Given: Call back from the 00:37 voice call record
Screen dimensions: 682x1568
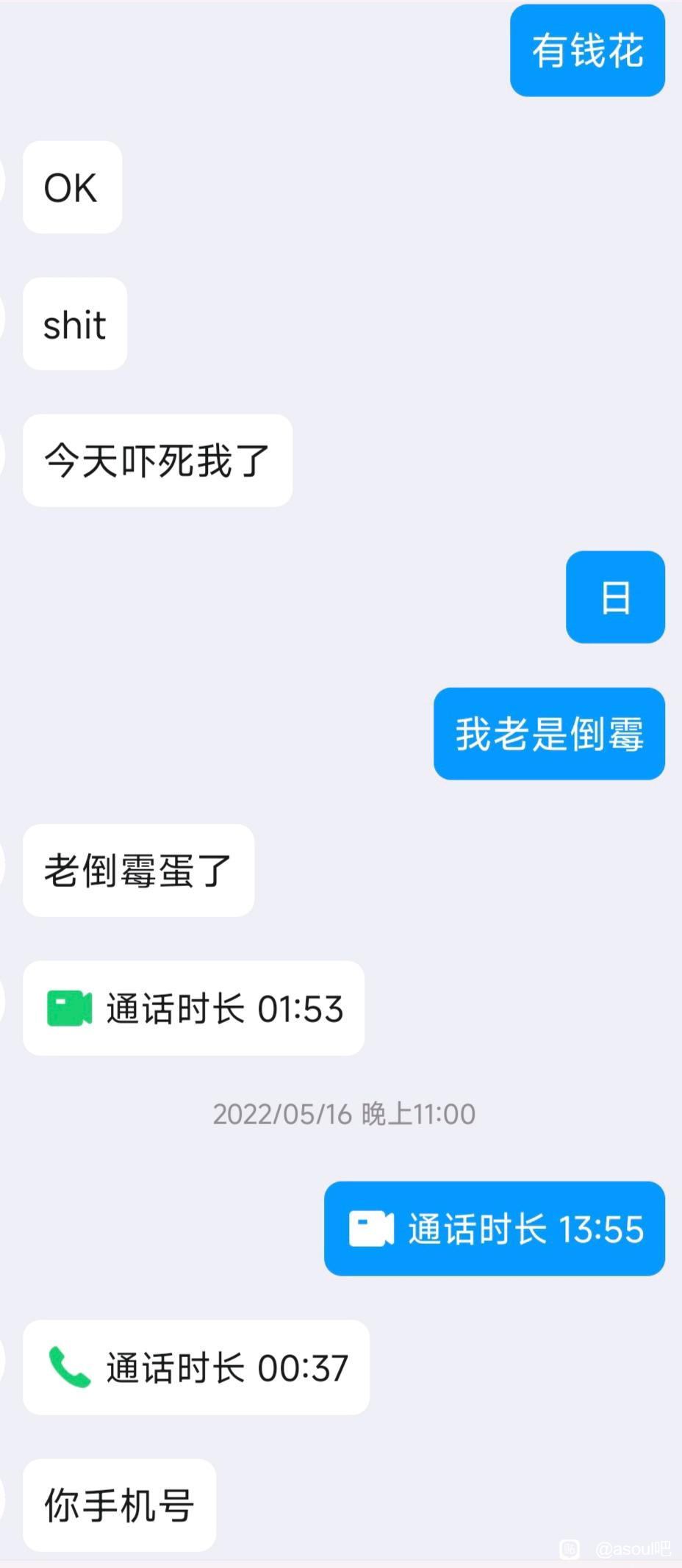Looking at the screenshot, I should point(196,1367).
